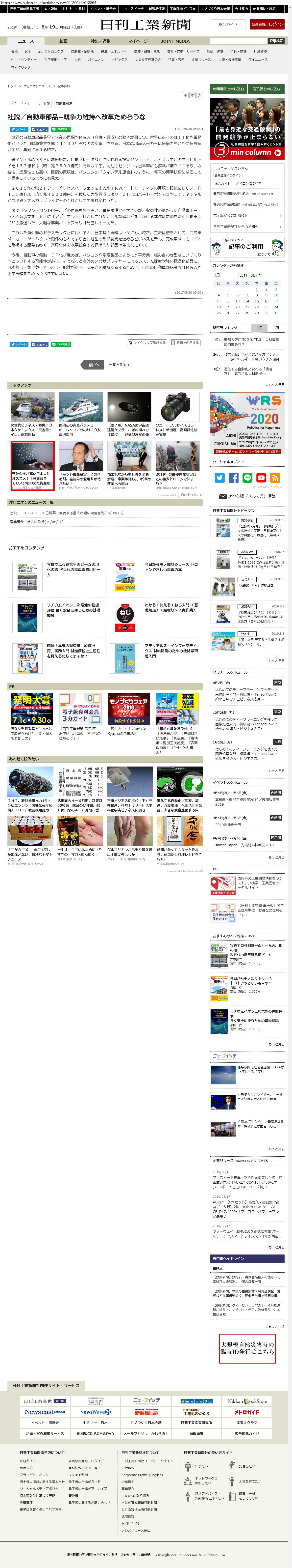The image size is (292, 1568).
Task: Open the World Robot Summit 2020 banner
Action: (x=247, y=423)
